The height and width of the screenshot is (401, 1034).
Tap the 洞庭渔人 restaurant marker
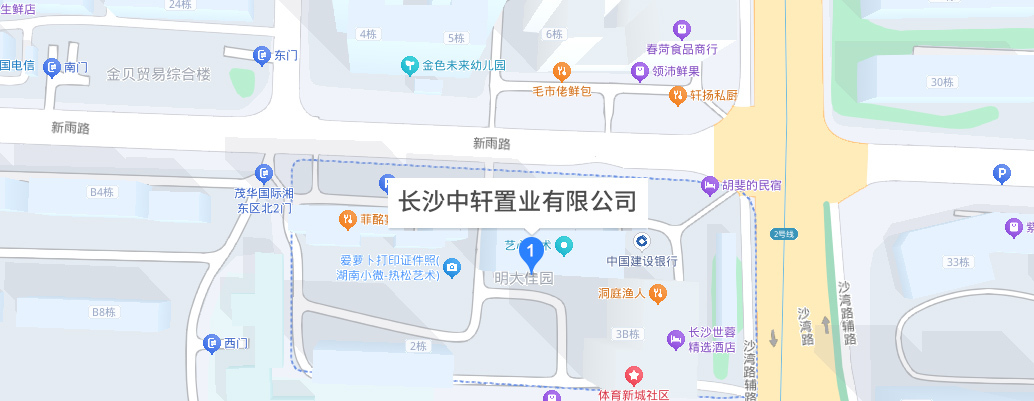tap(658, 293)
